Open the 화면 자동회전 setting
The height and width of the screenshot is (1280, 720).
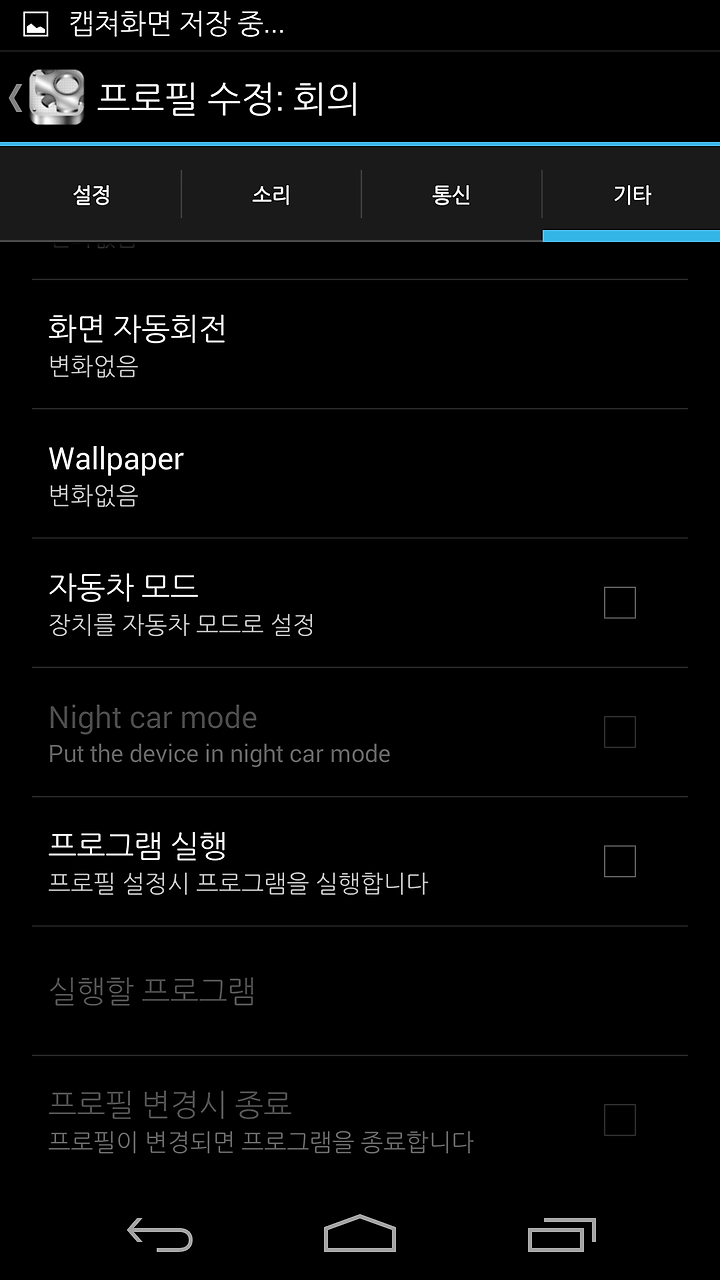[x=360, y=344]
